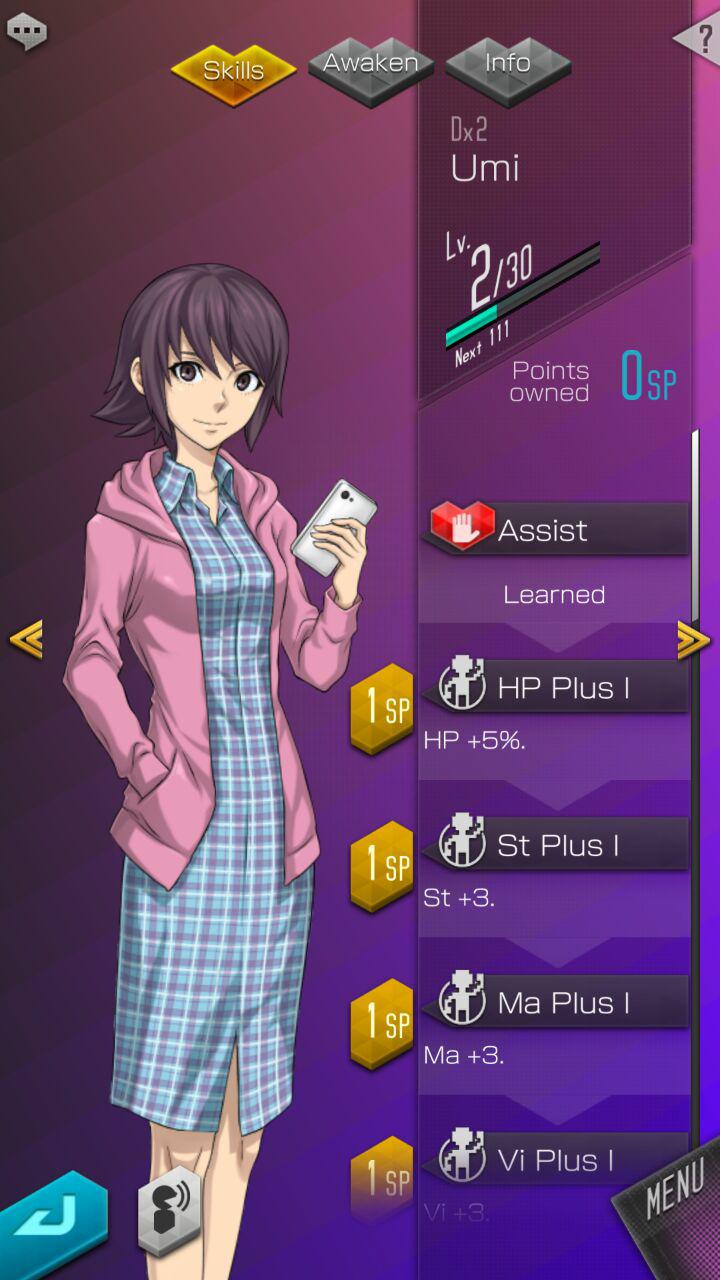Open the chat bubble icon
The width and height of the screenshot is (720, 1280).
coord(27,29)
